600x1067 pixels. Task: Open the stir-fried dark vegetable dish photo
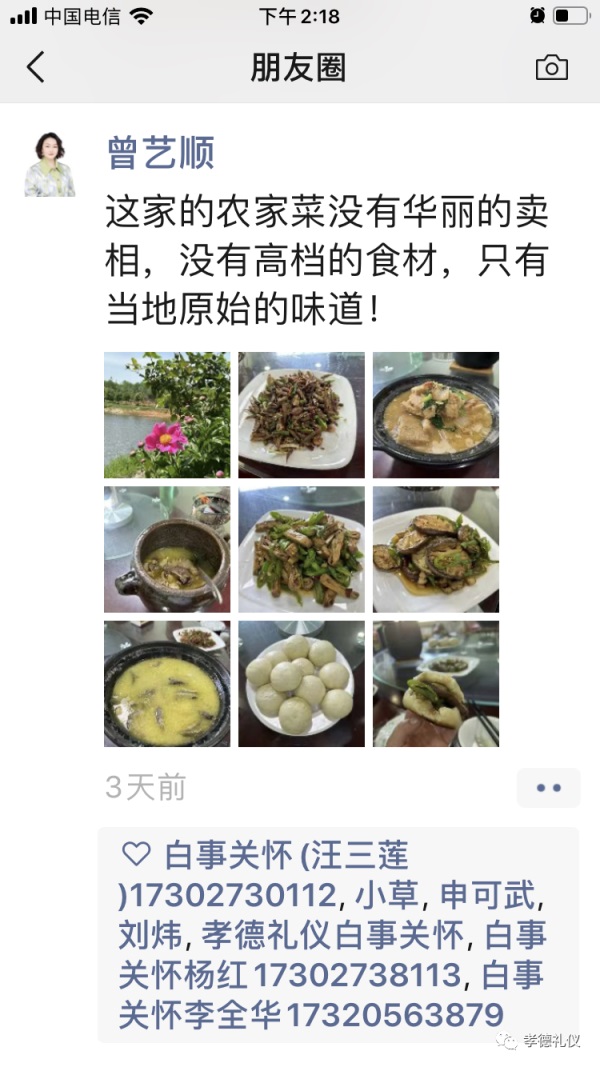coord(301,415)
